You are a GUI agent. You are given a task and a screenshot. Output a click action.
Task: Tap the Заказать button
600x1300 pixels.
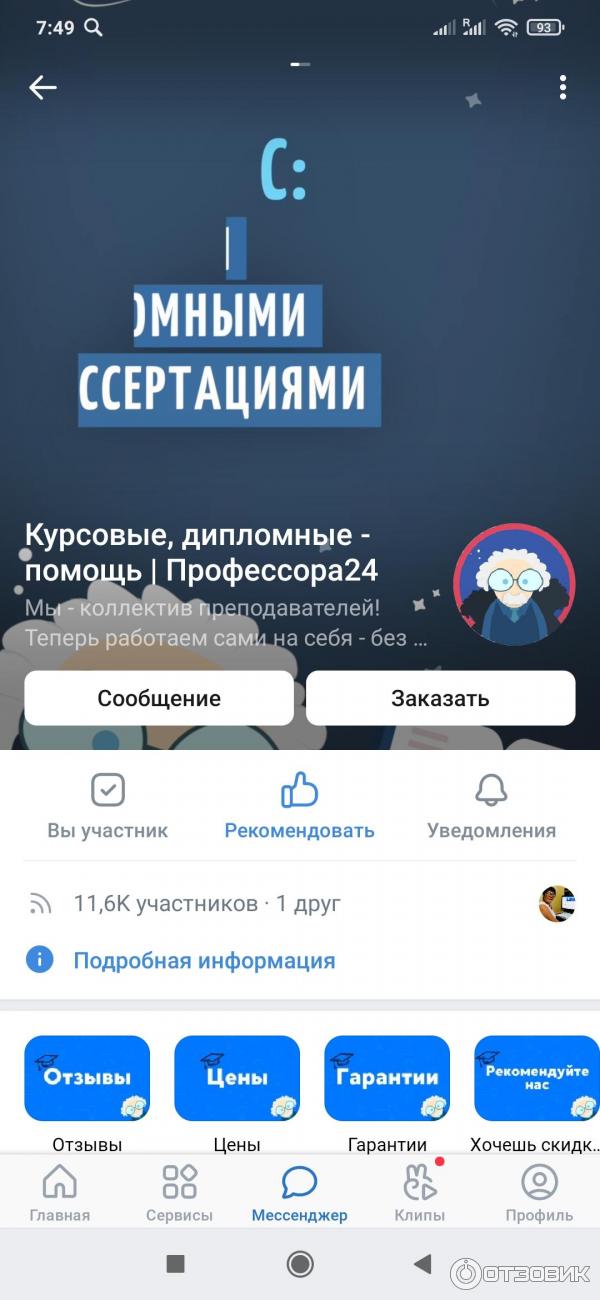440,698
